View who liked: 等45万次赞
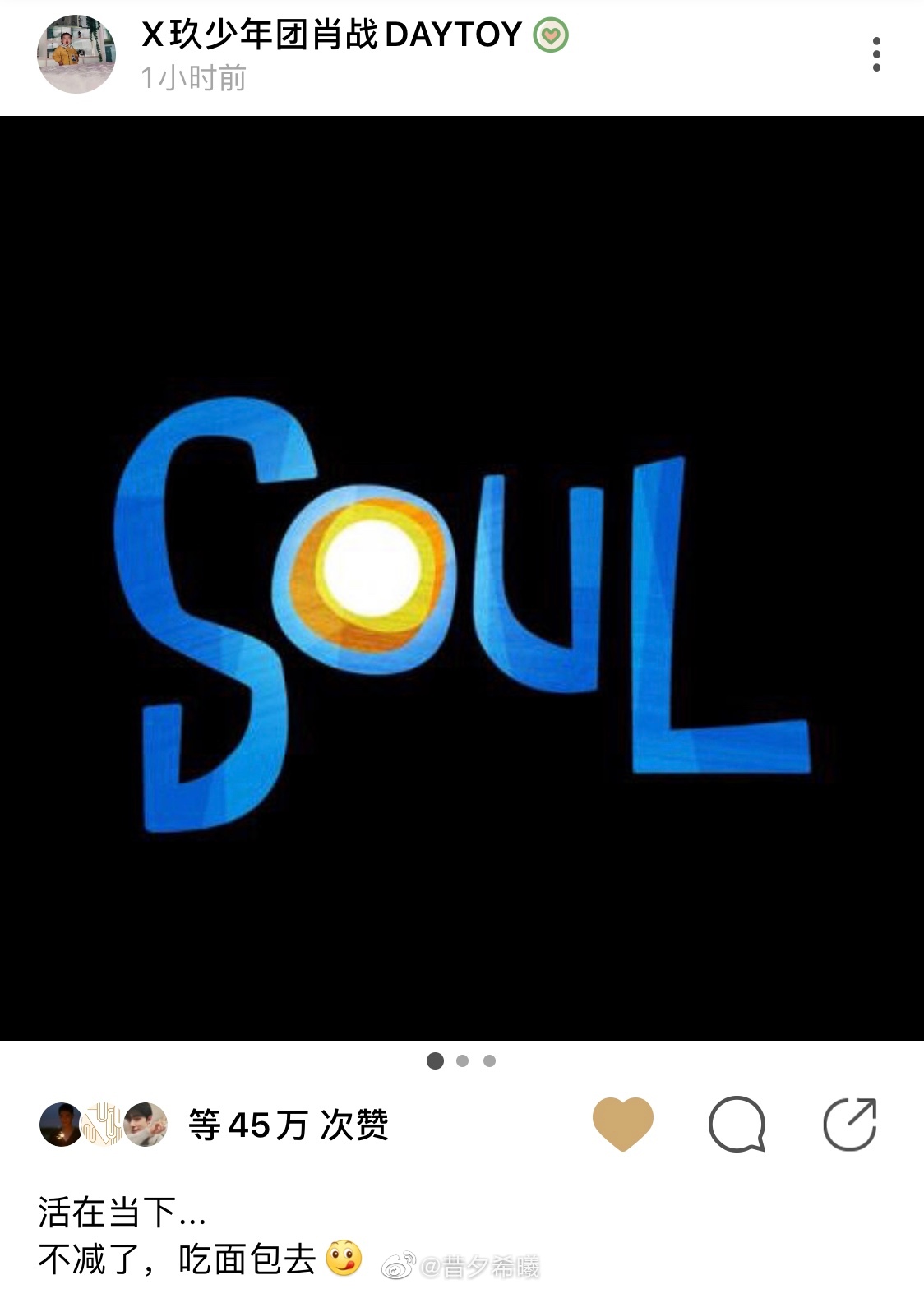The image size is (924, 1289). tap(288, 1125)
